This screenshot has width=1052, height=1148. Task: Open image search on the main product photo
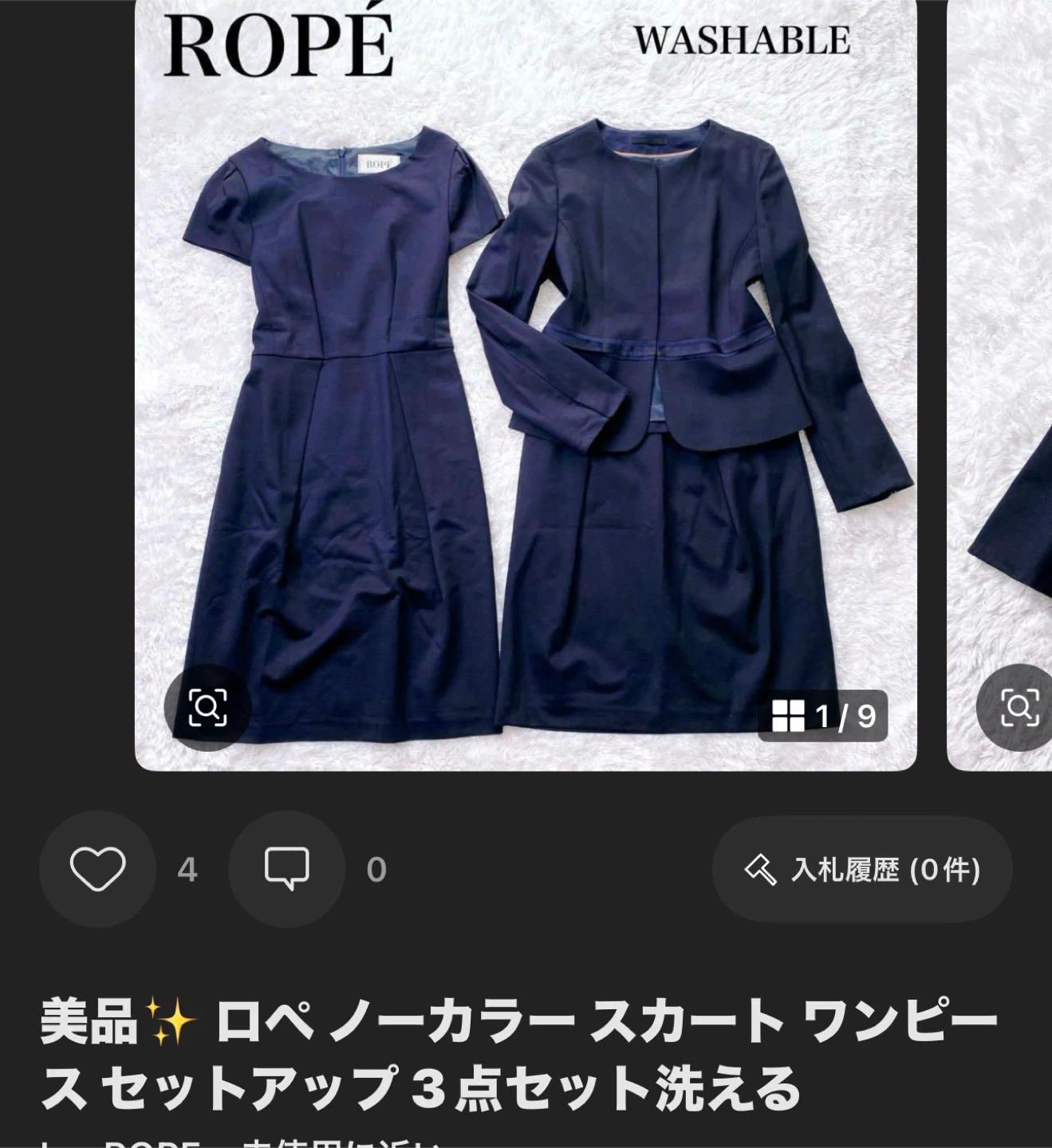(x=207, y=707)
